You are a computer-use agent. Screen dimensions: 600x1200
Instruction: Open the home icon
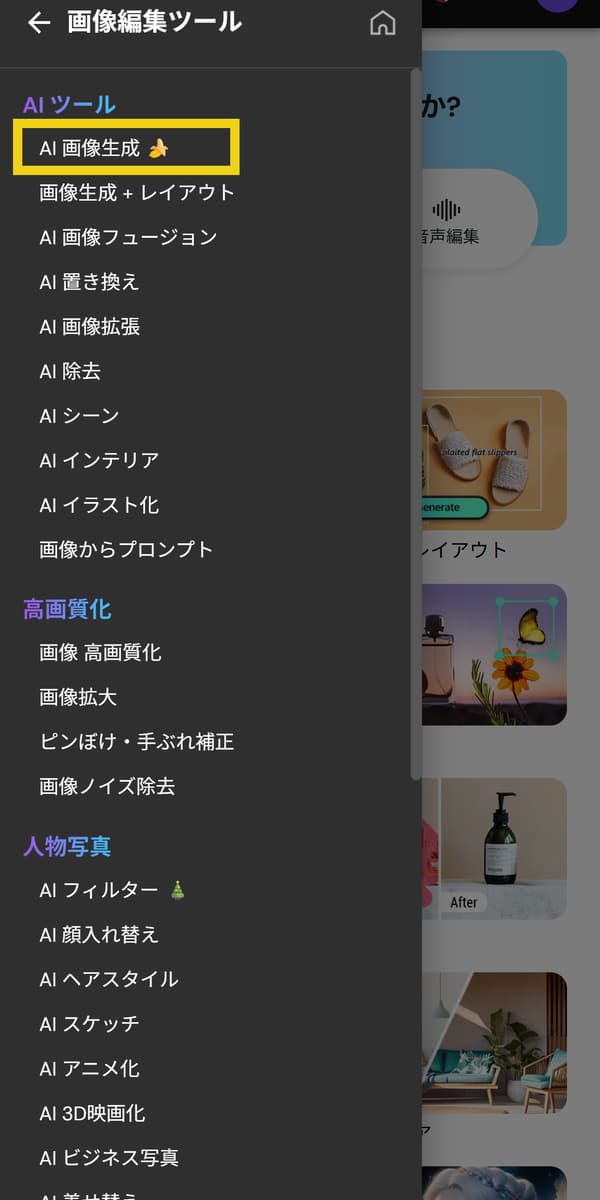click(382, 23)
